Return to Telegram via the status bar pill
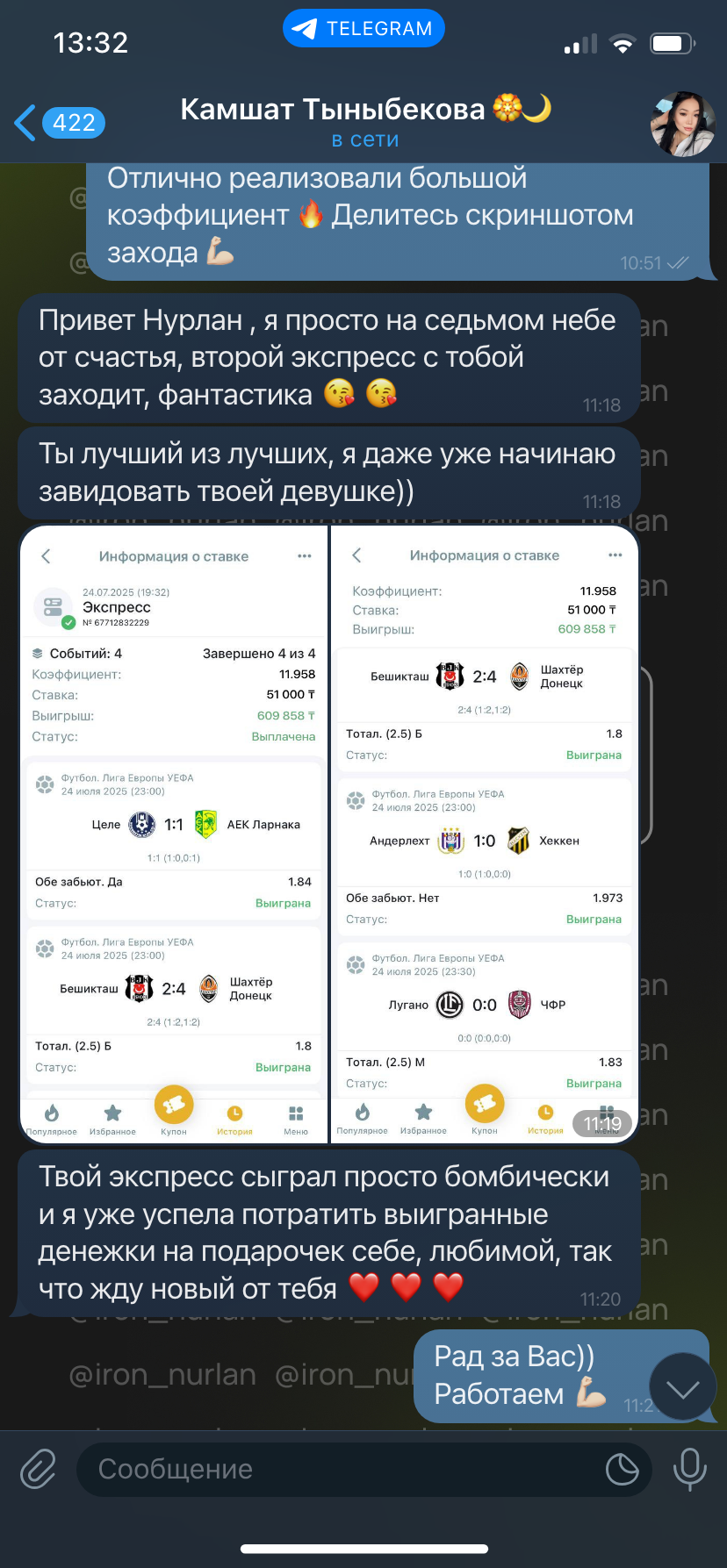This screenshot has width=727, height=1568. pos(363,28)
